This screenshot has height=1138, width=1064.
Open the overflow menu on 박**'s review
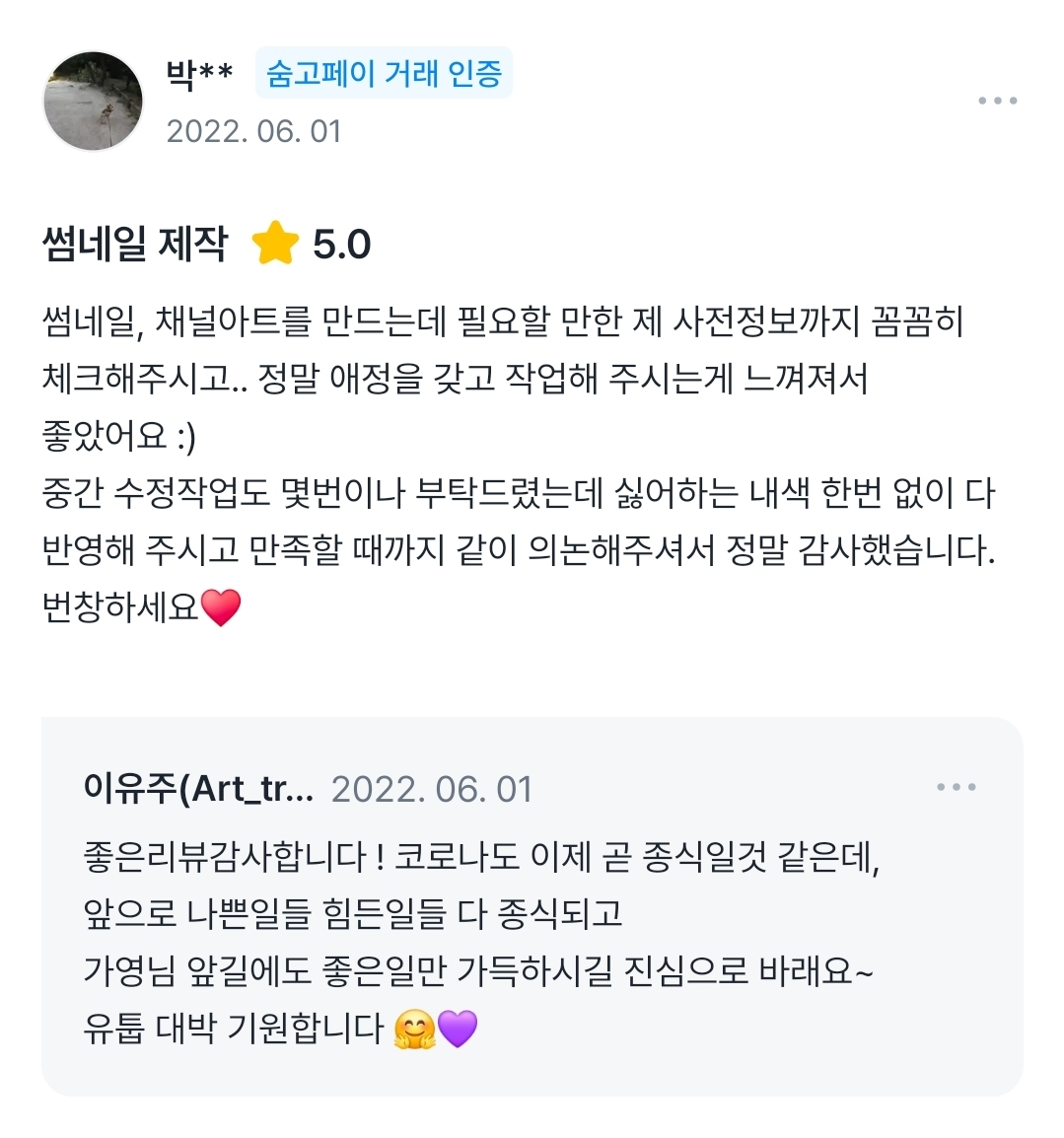pyautogui.click(x=997, y=101)
